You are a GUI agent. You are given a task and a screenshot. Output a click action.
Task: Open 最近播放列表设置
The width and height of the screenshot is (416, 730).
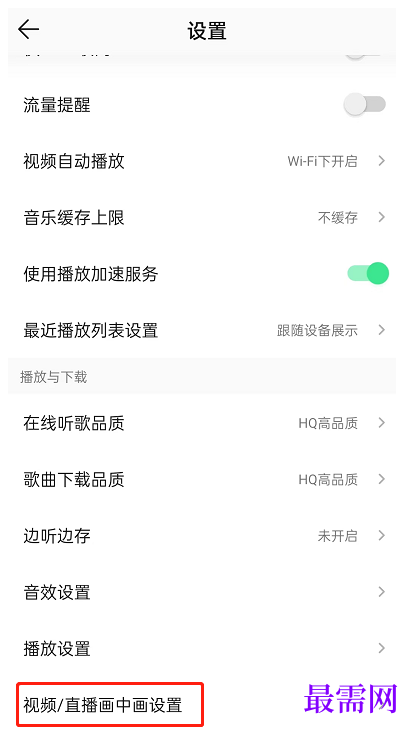tap(202, 330)
